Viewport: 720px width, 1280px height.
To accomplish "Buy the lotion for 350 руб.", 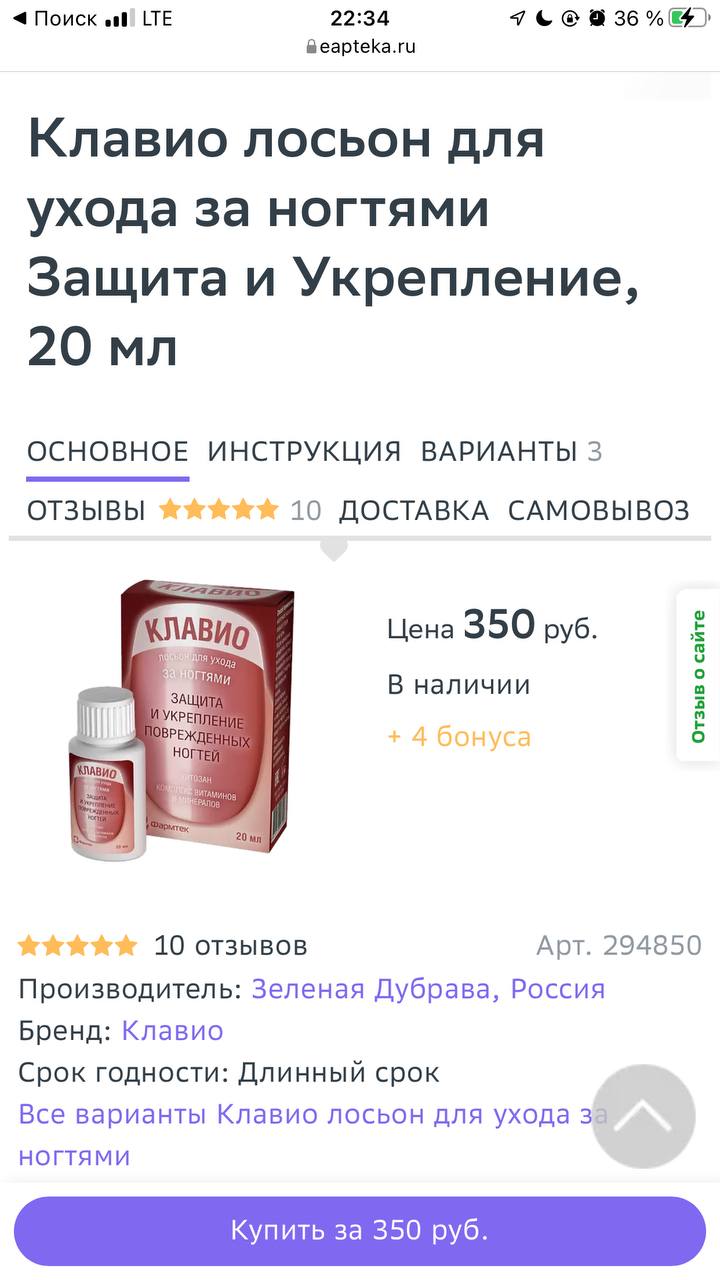I will [x=360, y=1230].
